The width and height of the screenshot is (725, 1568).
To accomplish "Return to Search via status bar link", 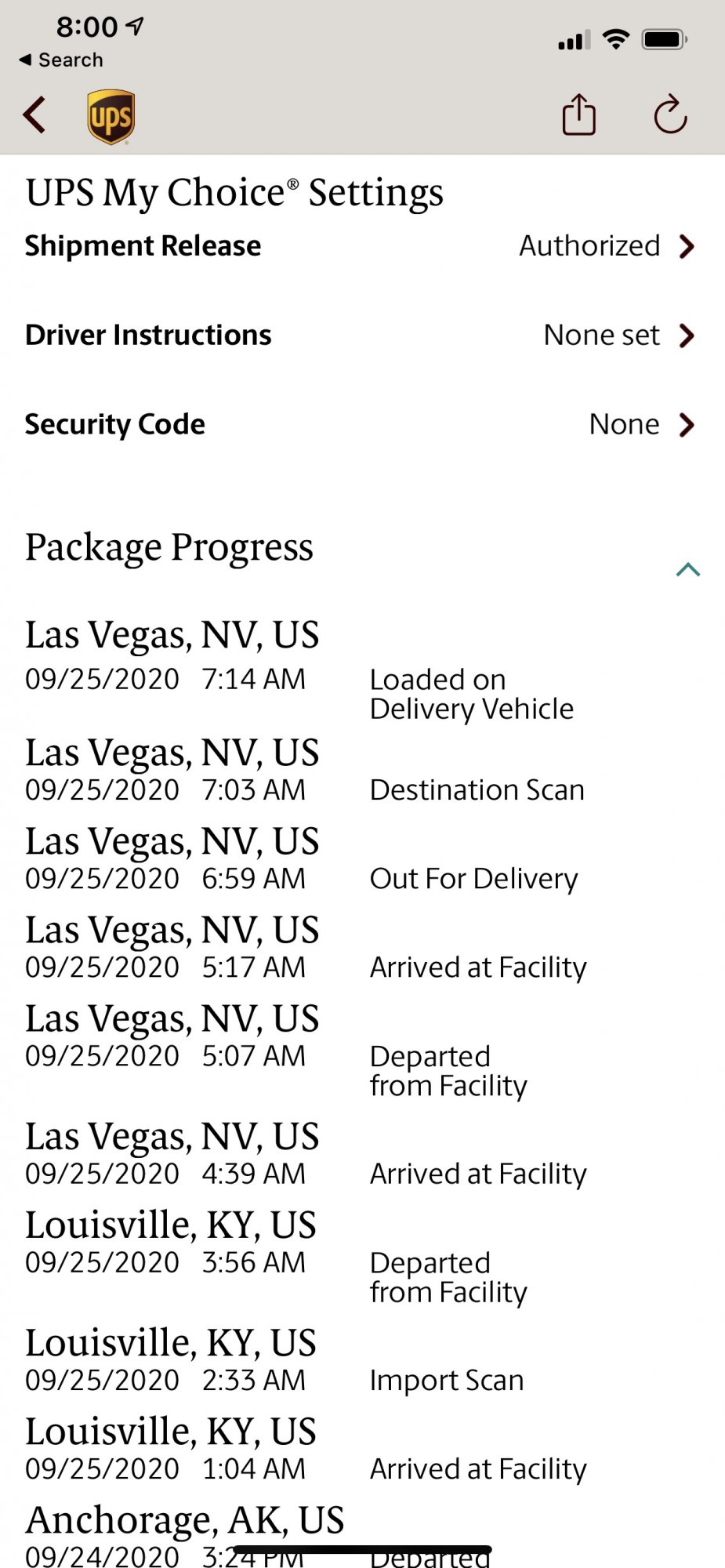I will (61, 60).
